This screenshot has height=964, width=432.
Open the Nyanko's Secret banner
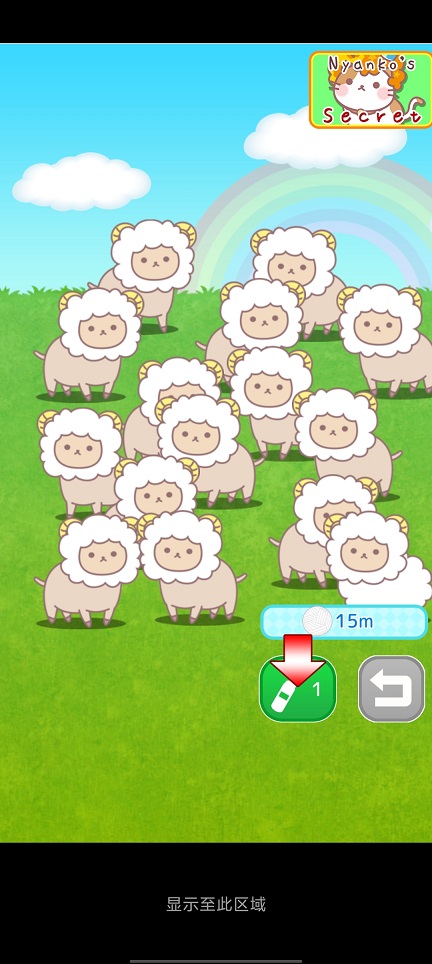tap(371, 90)
